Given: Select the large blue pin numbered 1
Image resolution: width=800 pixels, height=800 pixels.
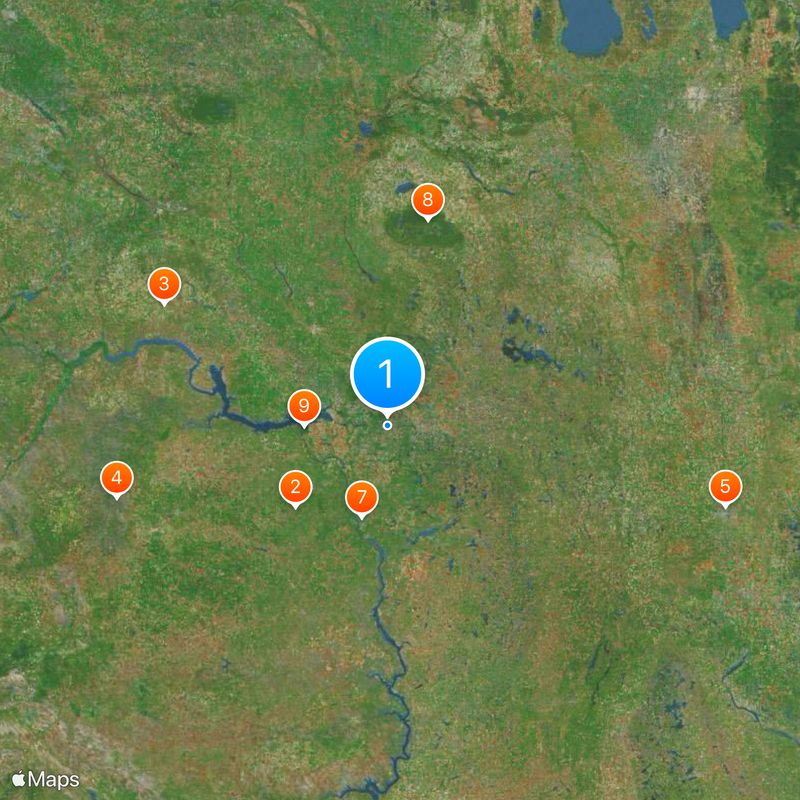Looking at the screenshot, I should coord(388,374).
